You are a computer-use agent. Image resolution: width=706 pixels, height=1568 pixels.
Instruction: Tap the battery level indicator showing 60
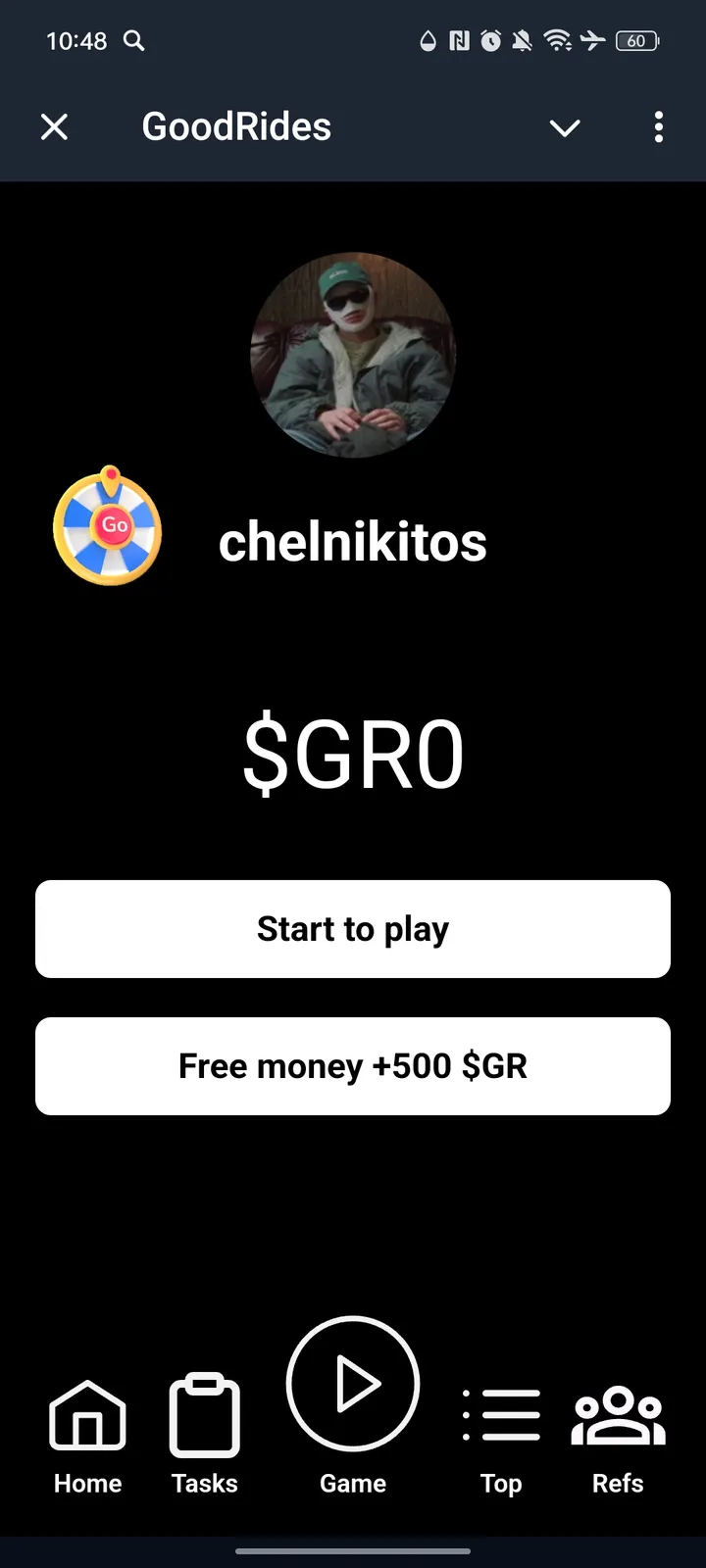click(x=635, y=41)
